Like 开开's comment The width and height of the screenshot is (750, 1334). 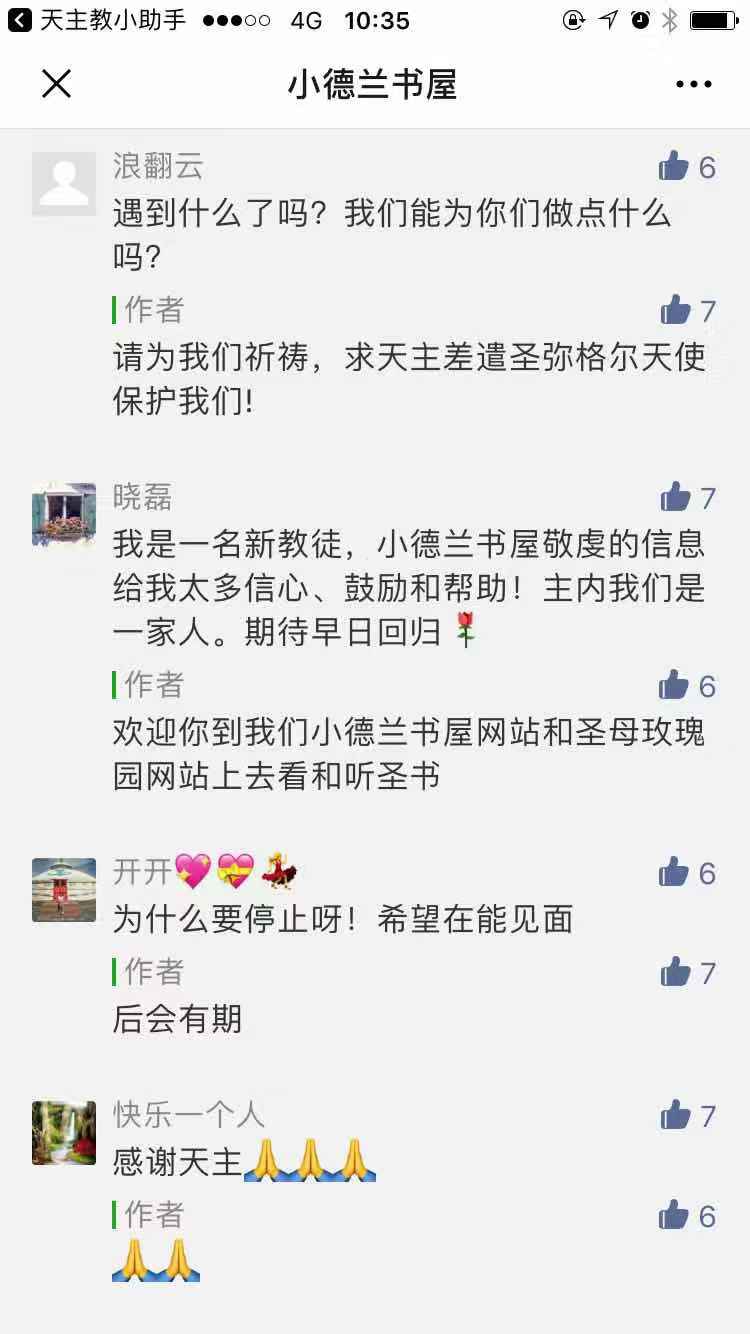(676, 872)
